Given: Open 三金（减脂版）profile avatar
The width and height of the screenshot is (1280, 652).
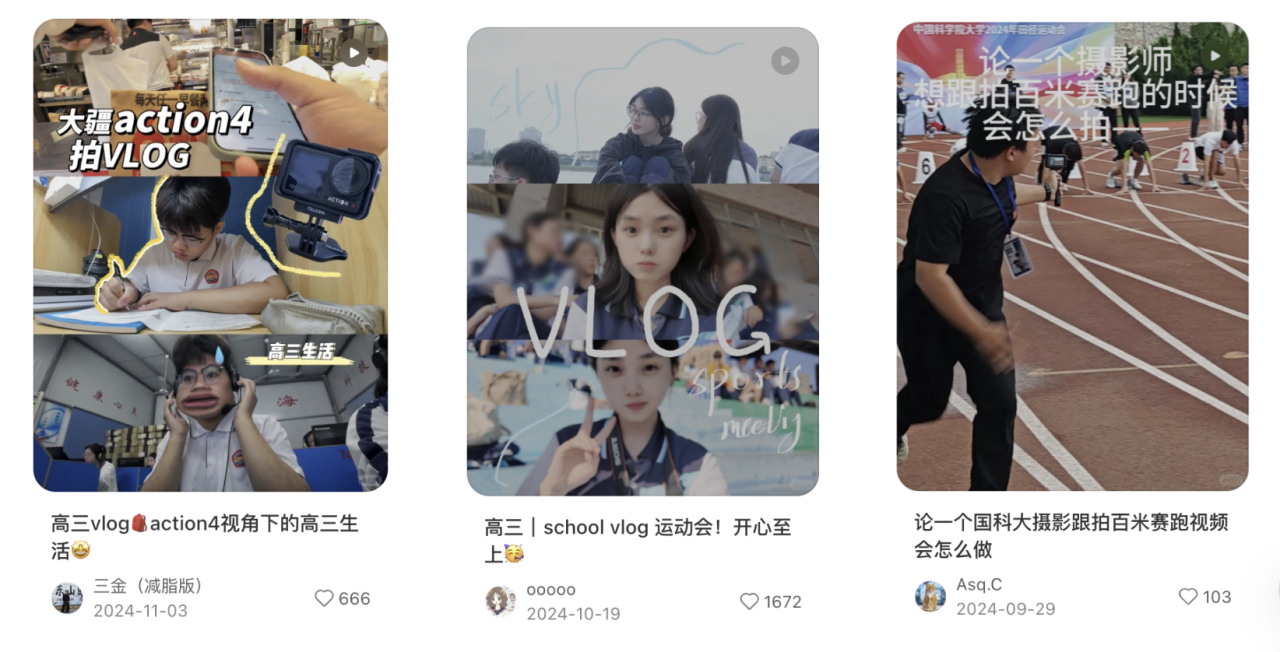Looking at the screenshot, I should (67, 598).
